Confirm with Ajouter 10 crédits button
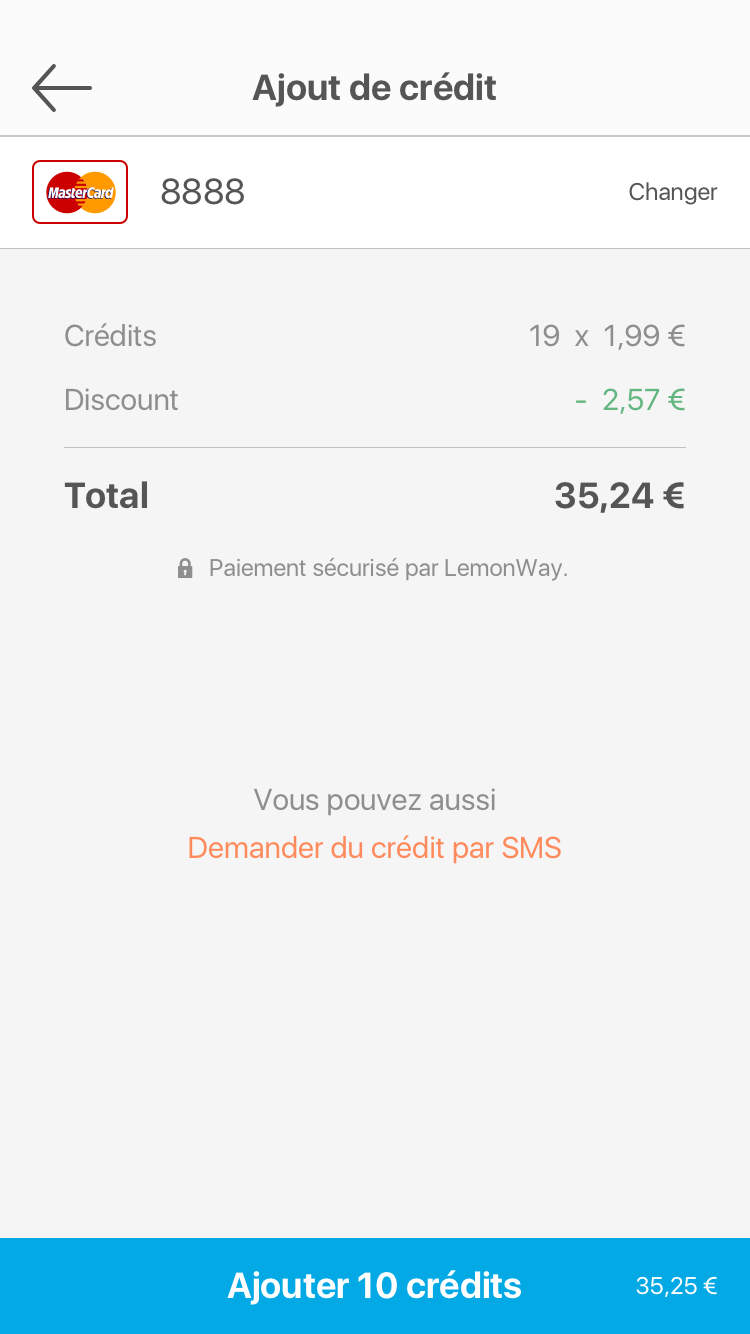The height and width of the screenshot is (1334, 750). (x=375, y=1285)
